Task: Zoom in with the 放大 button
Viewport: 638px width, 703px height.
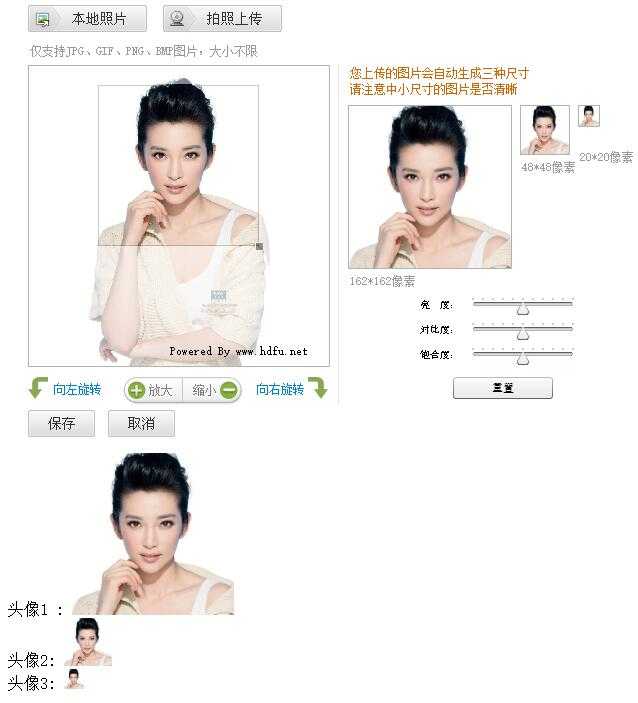Action: pyautogui.click(x=151, y=390)
